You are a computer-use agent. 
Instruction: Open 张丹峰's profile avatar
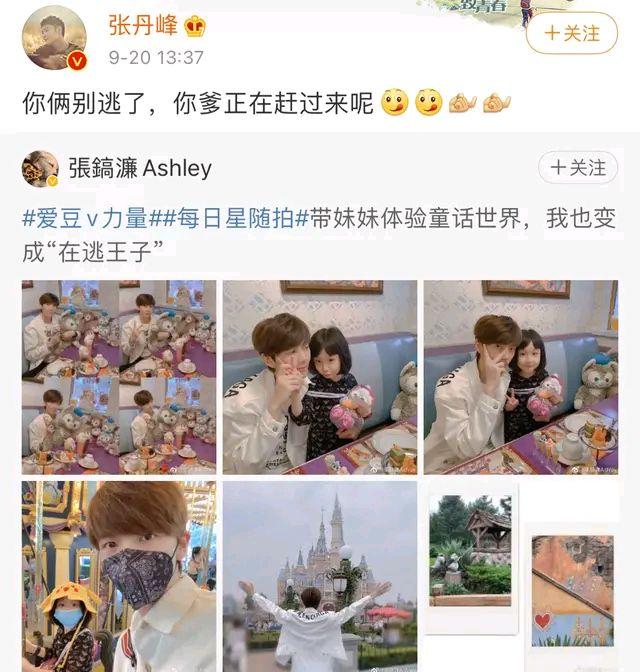[54, 38]
